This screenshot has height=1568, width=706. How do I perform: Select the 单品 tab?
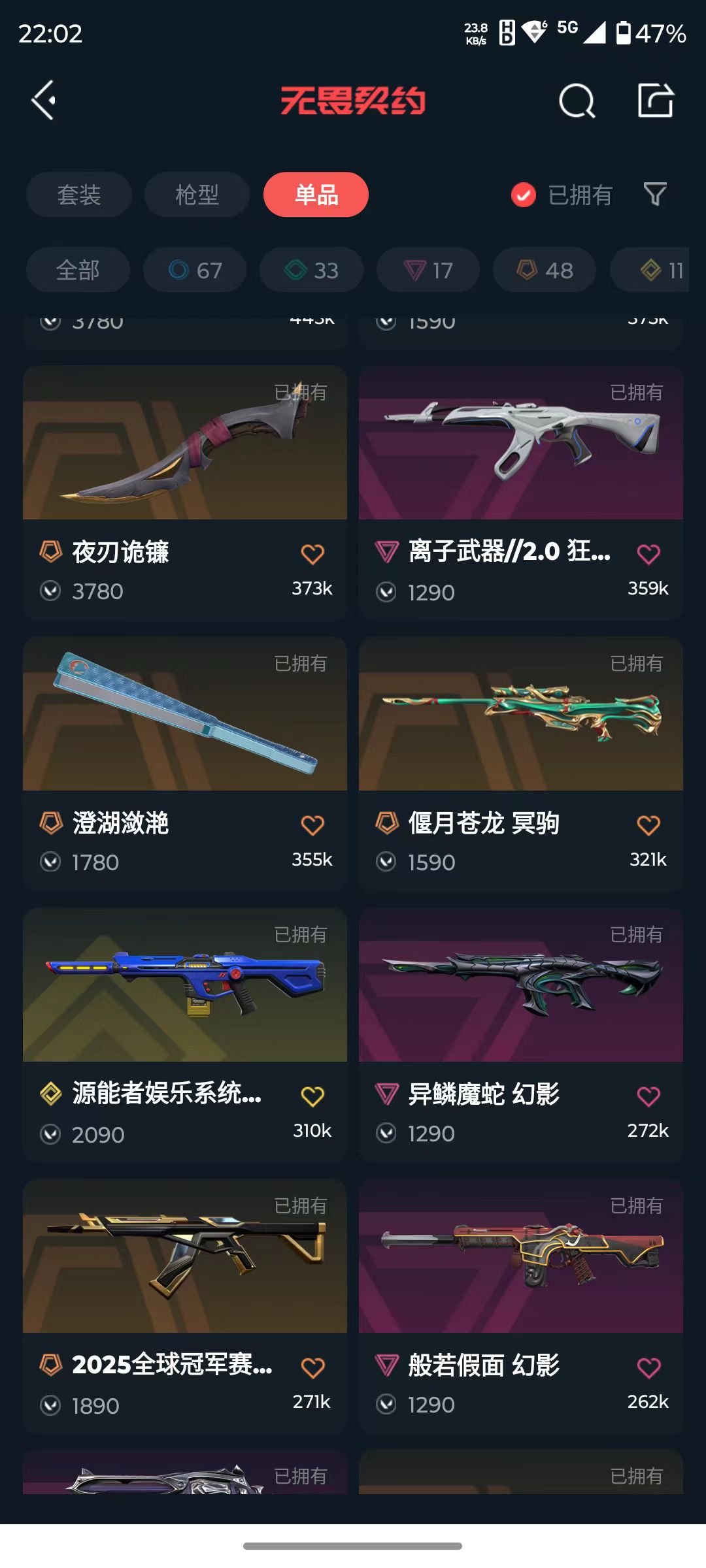tap(316, 195)
